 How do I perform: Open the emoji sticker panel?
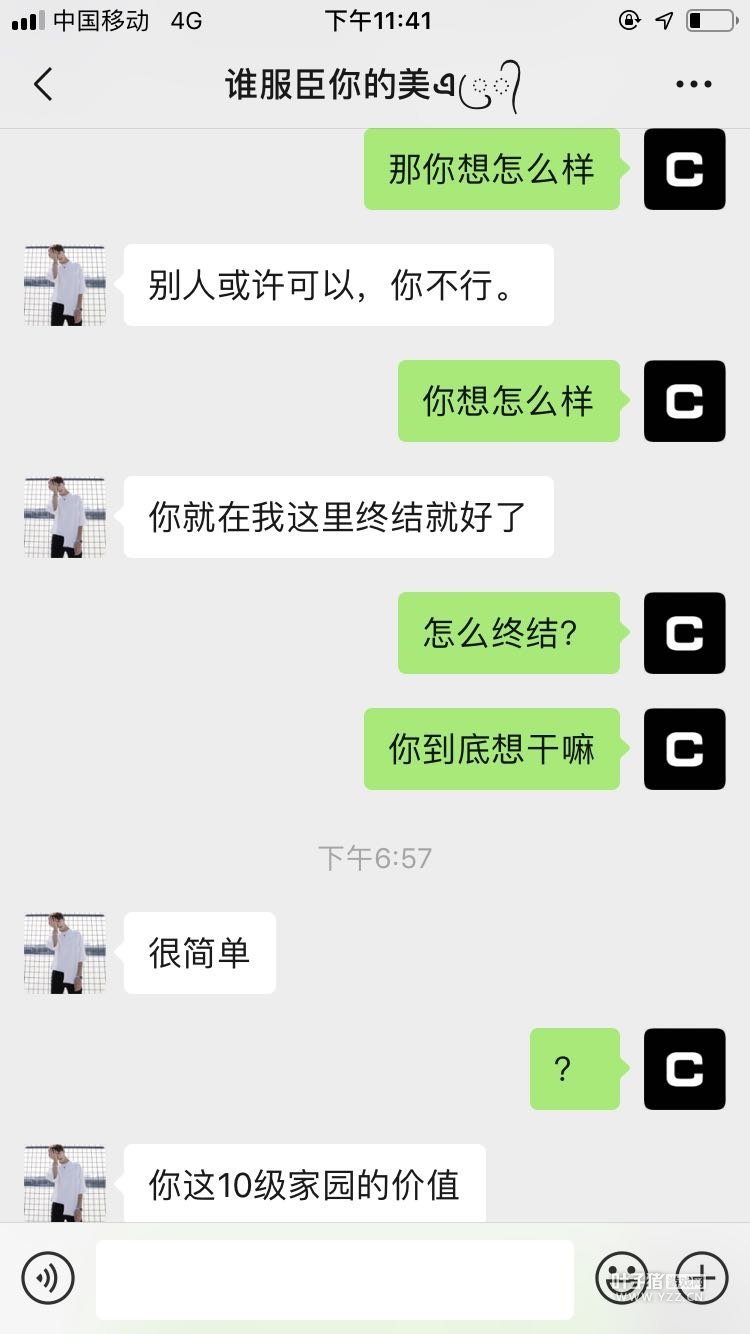pyautogui.click(x=621, y=1277)
